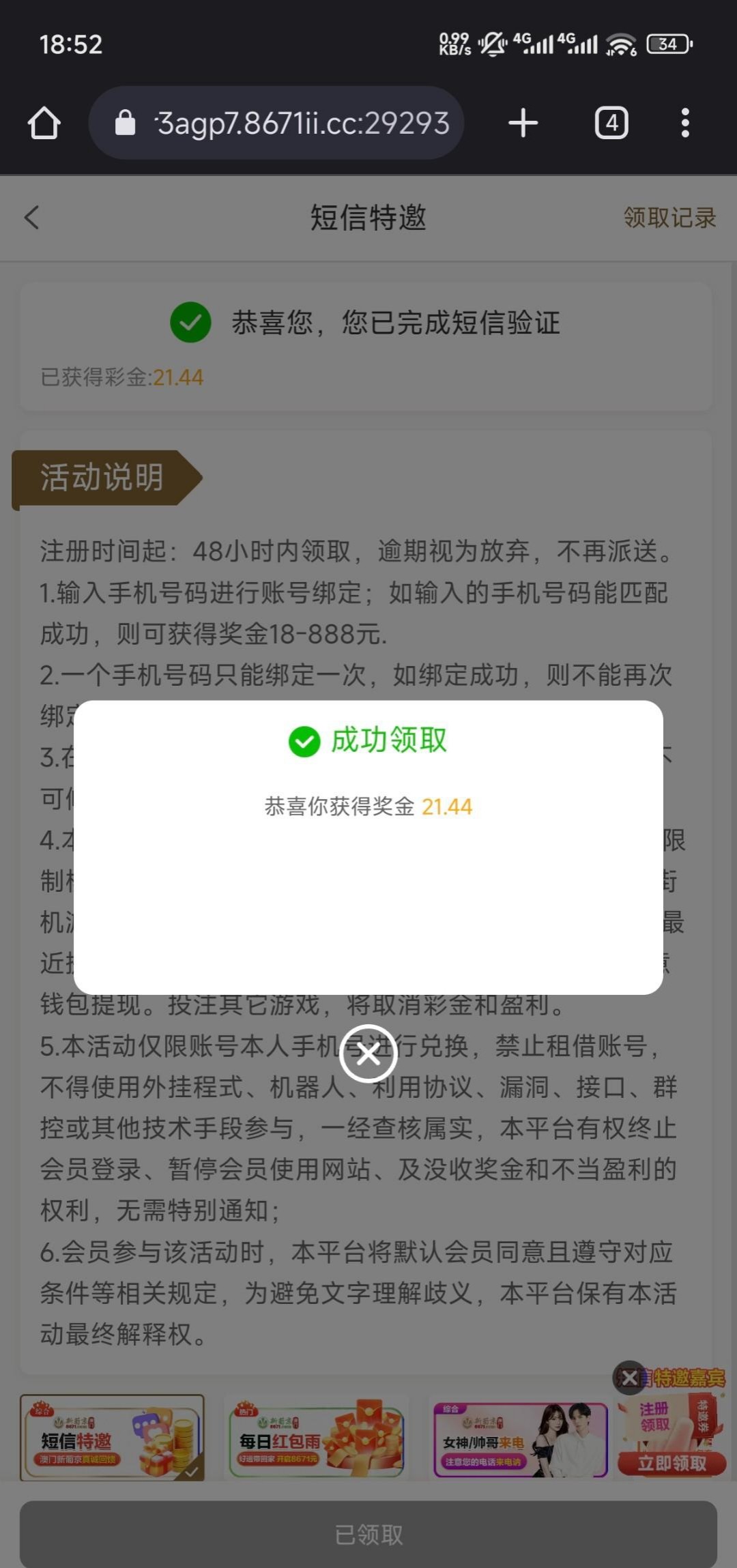Open a new browser tab
Screen dimensions: 737x1568
click(523, 124)
